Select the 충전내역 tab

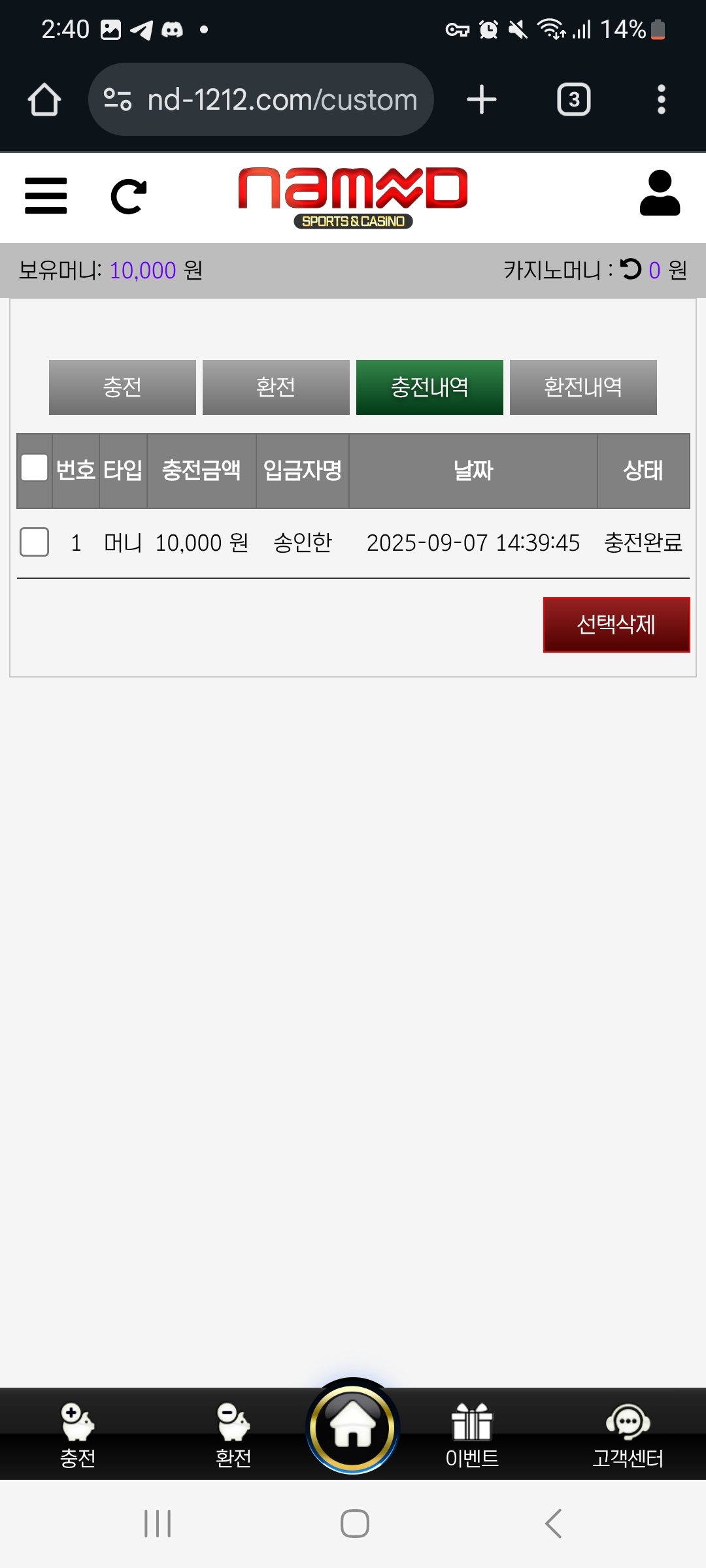pos(429,387)
